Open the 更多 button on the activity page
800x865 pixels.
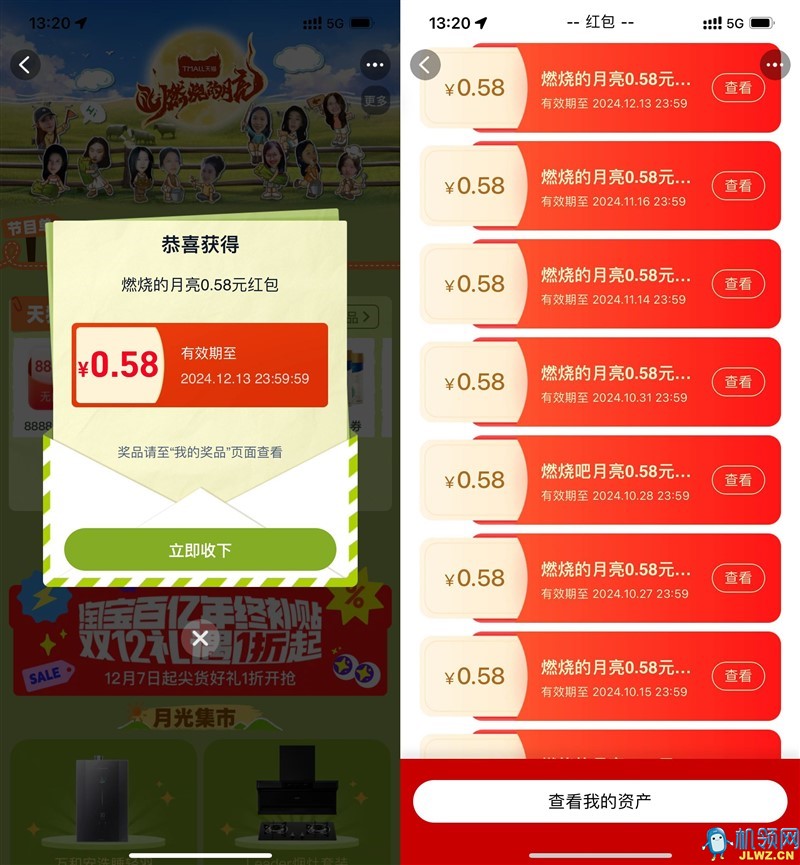(375, 100)
